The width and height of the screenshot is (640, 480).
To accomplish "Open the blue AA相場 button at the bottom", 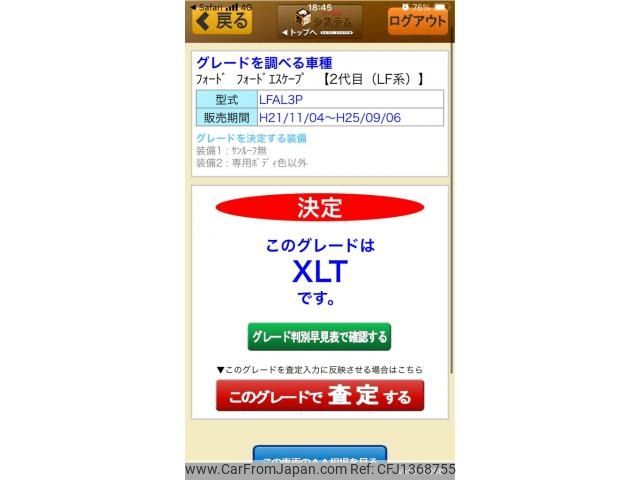I will click(x=319, y=455).
